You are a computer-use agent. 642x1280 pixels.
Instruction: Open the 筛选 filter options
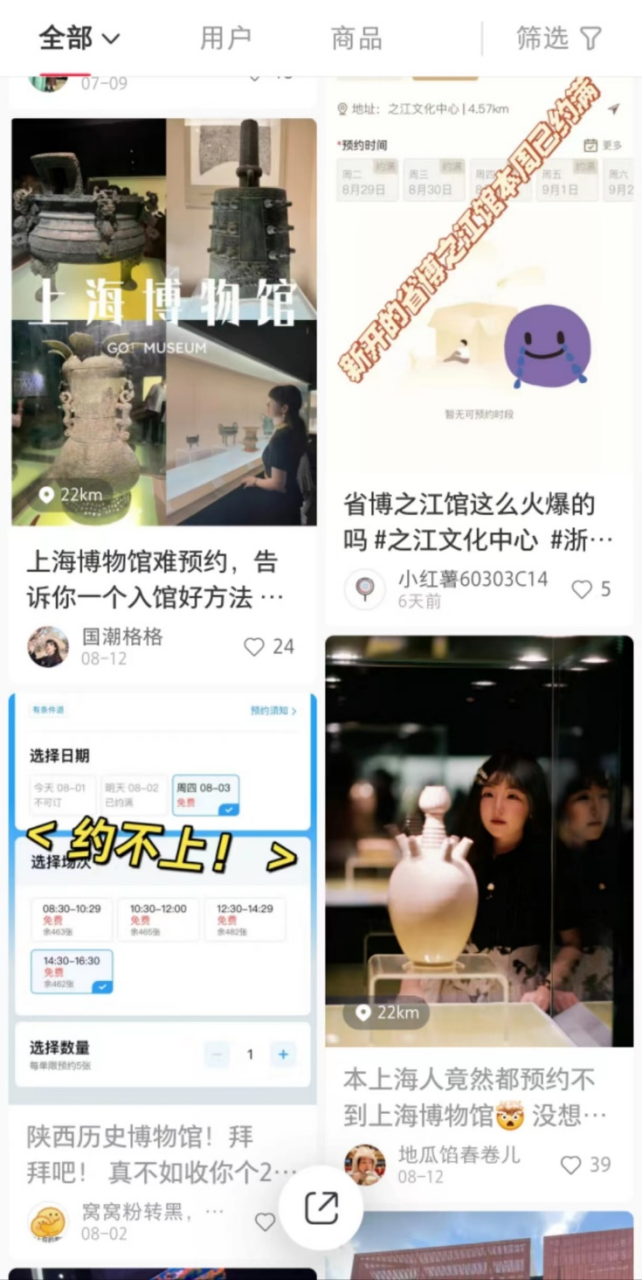(x=558, y=39)
